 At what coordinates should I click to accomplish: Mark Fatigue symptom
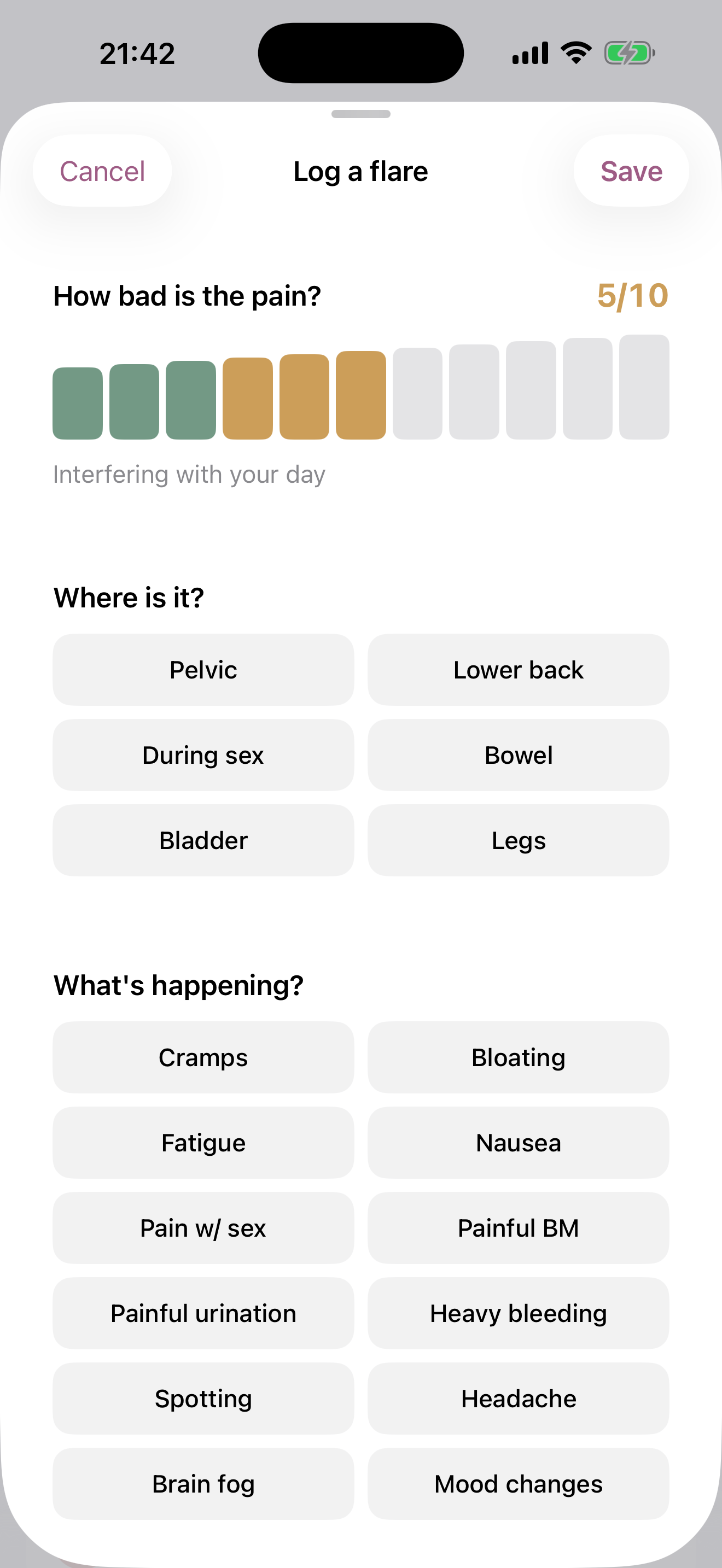(203, 1143)
